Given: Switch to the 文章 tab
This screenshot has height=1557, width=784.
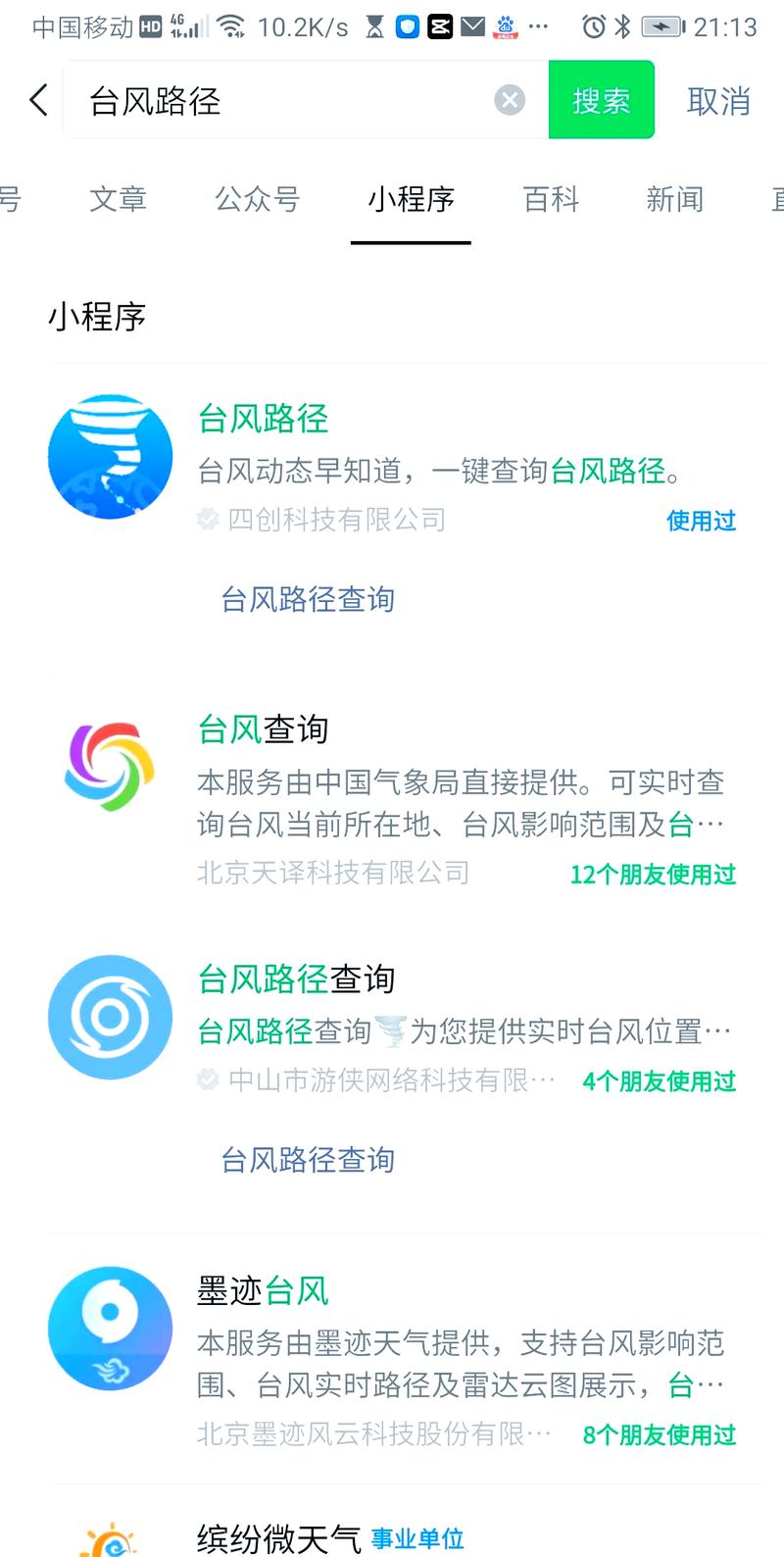Looking at the screenshot, I should (x=118, y=200).
